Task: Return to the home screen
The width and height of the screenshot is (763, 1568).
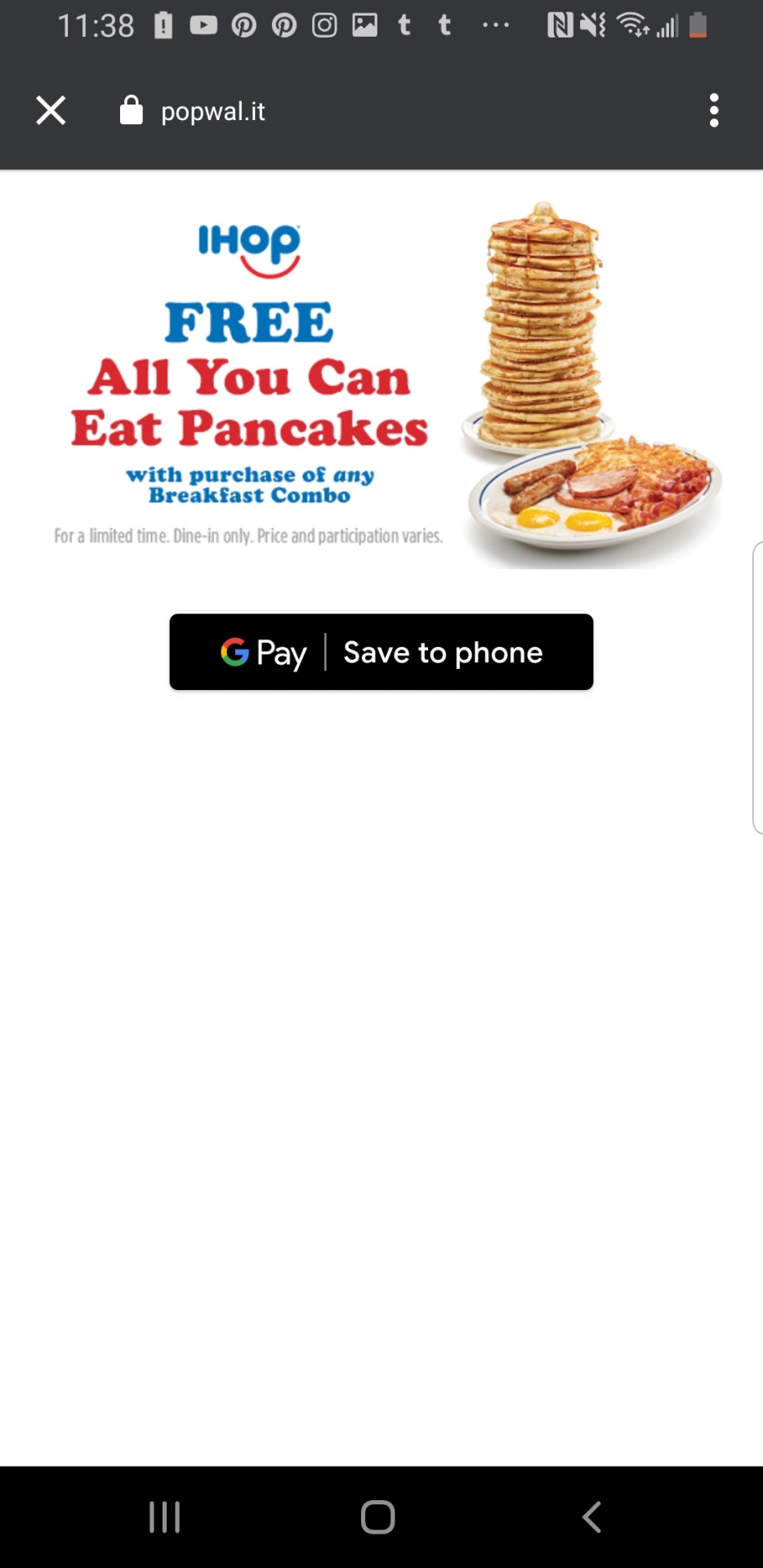Action: (x=377, y=1517)
